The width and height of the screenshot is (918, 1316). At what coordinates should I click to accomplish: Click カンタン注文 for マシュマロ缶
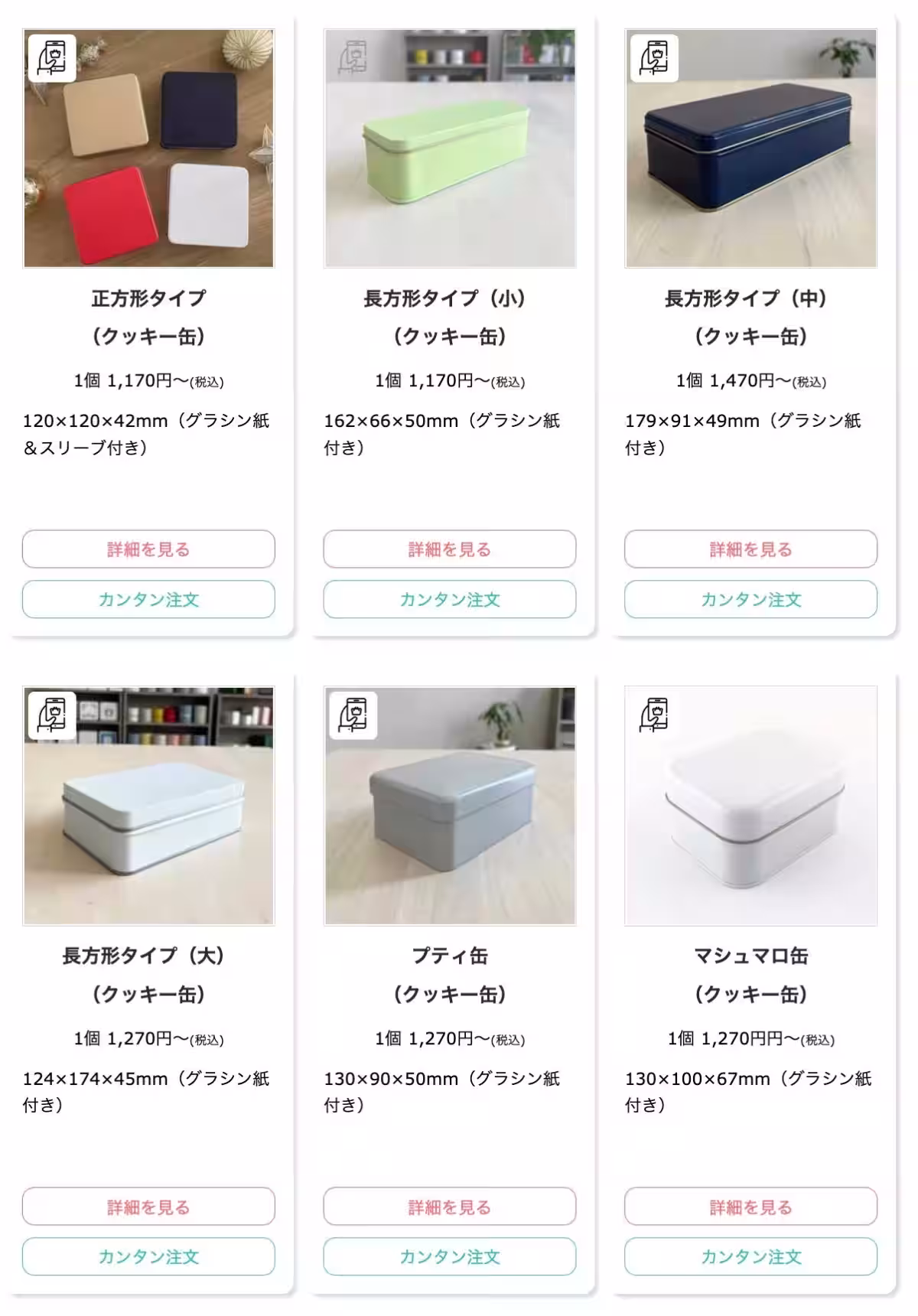[x=752, y=1257]
